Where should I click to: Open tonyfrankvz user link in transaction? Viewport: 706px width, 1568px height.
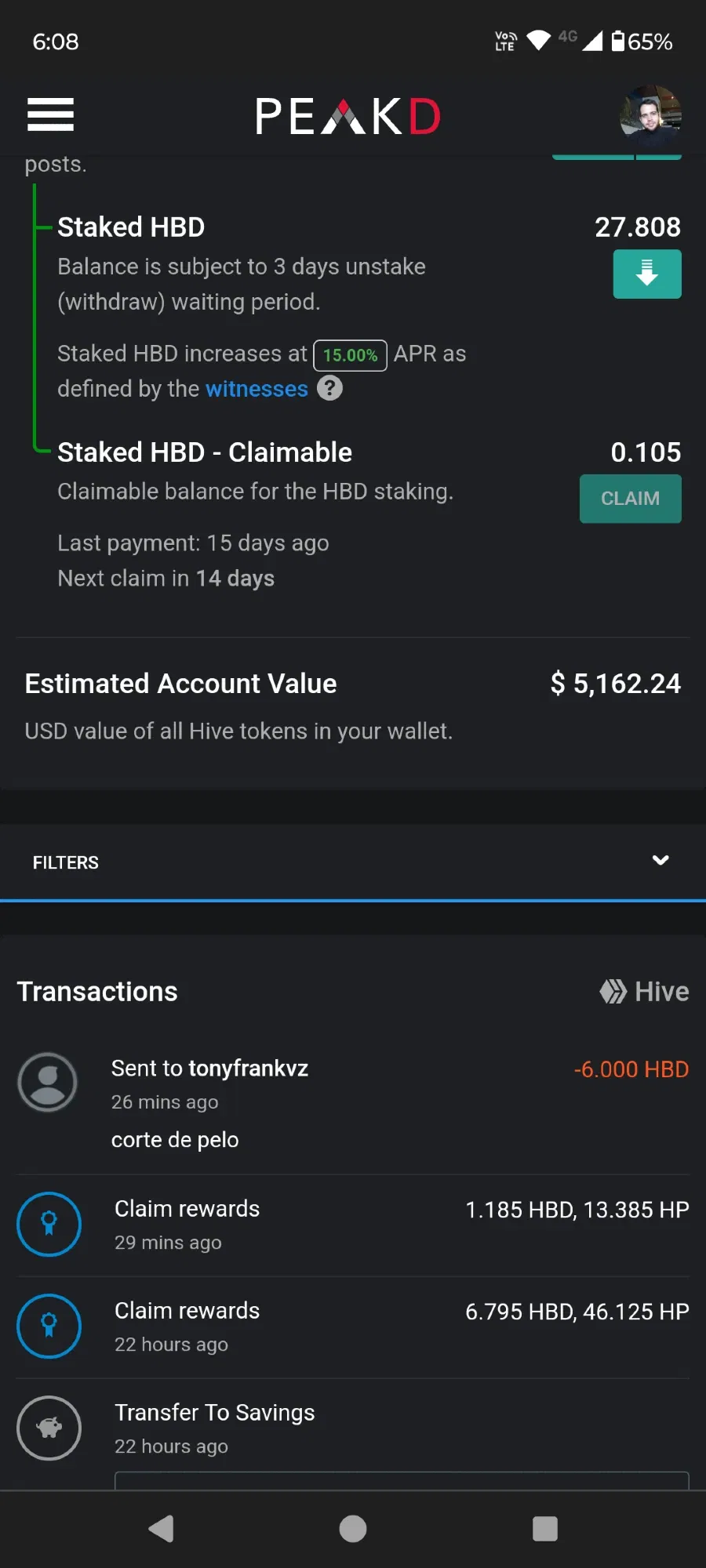tap(248, 1068)
